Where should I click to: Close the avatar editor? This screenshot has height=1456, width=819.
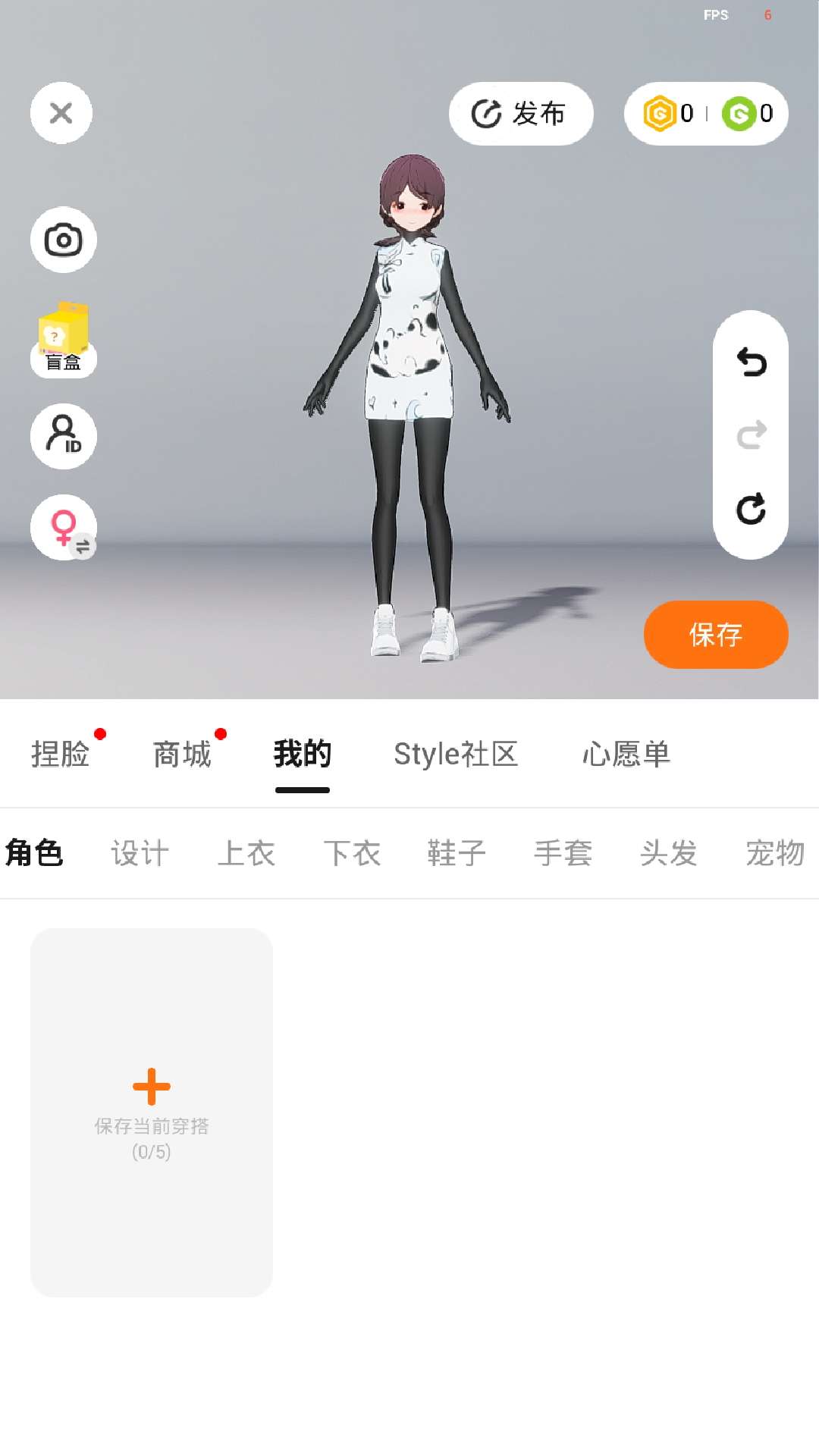[x=61, y=113]
